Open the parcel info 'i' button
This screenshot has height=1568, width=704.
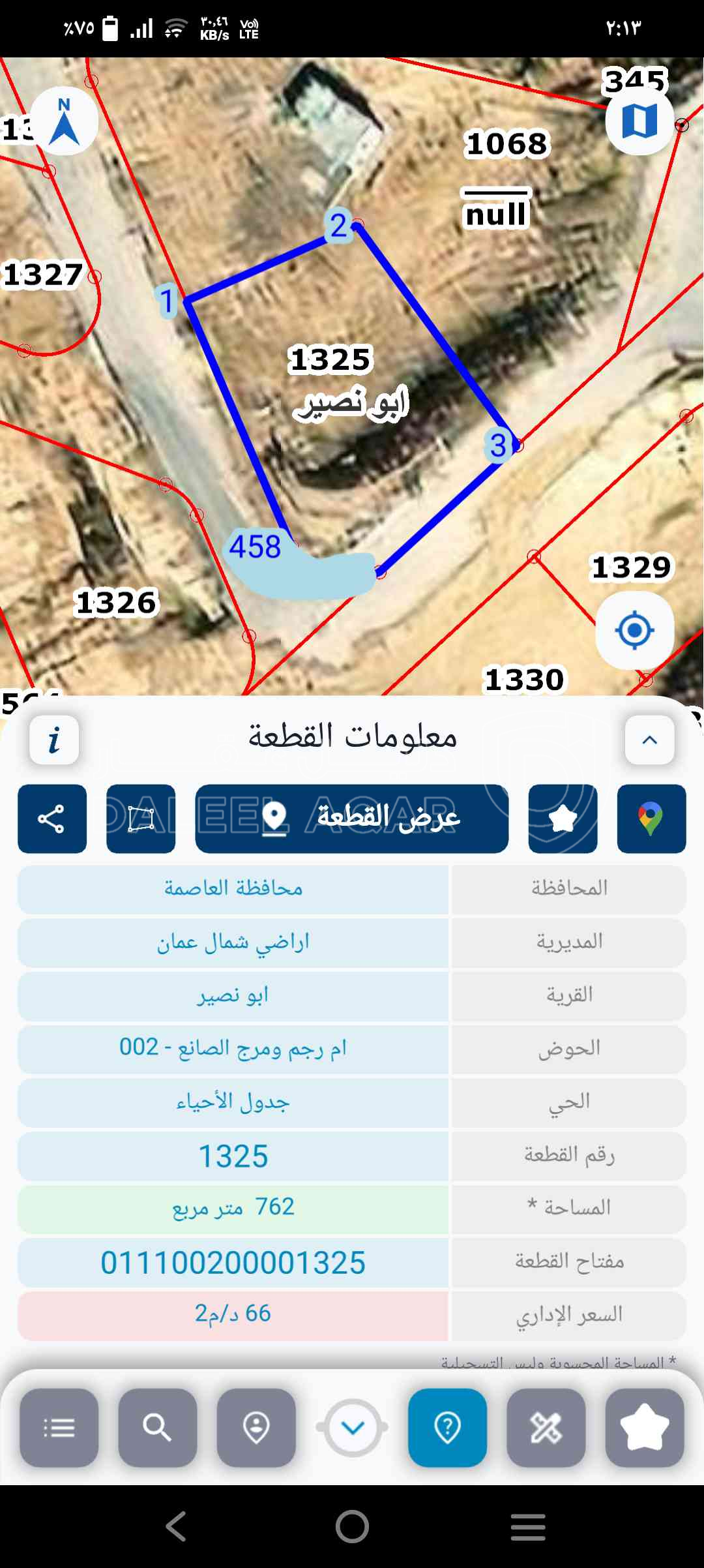(x=54, y=740)
